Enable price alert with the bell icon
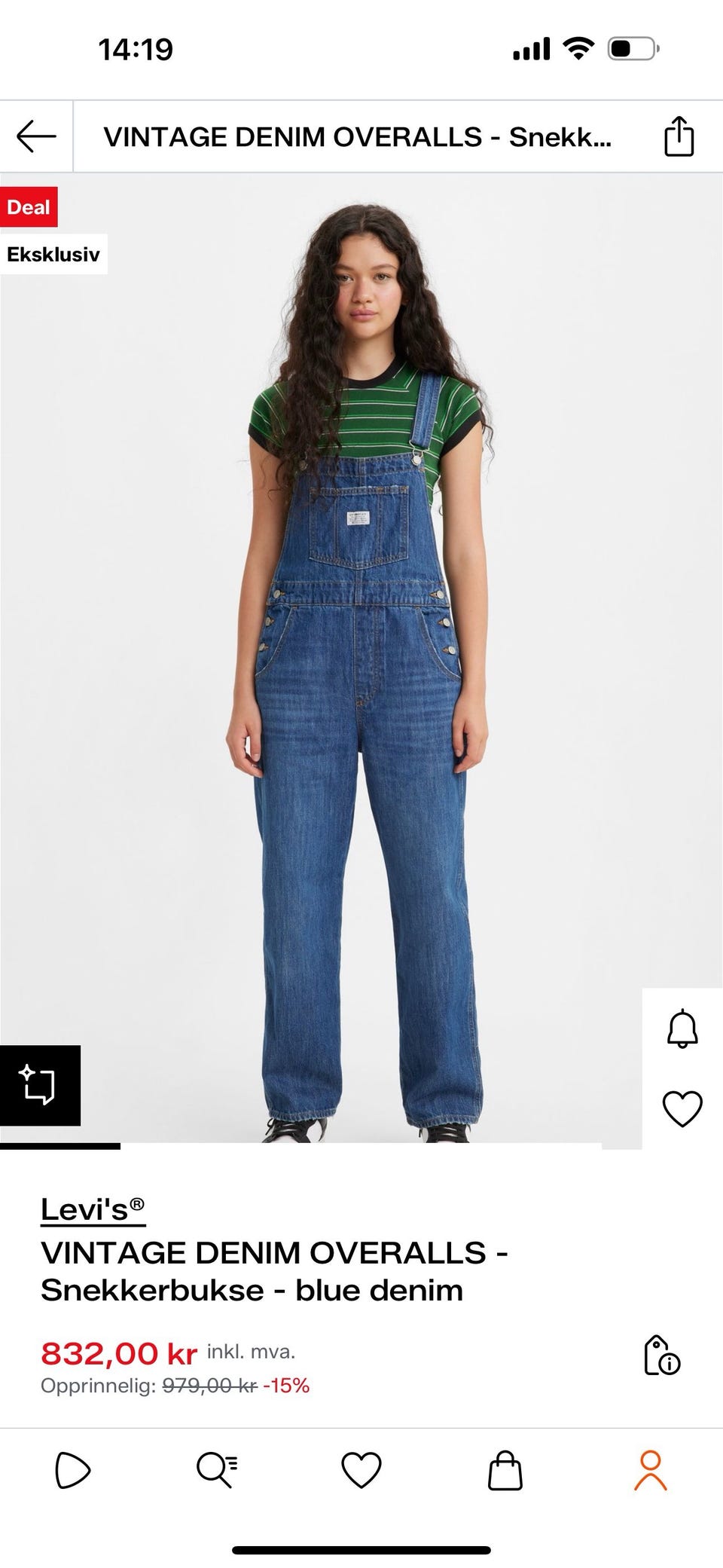 pyautogui.click(x=682, y=1028)
